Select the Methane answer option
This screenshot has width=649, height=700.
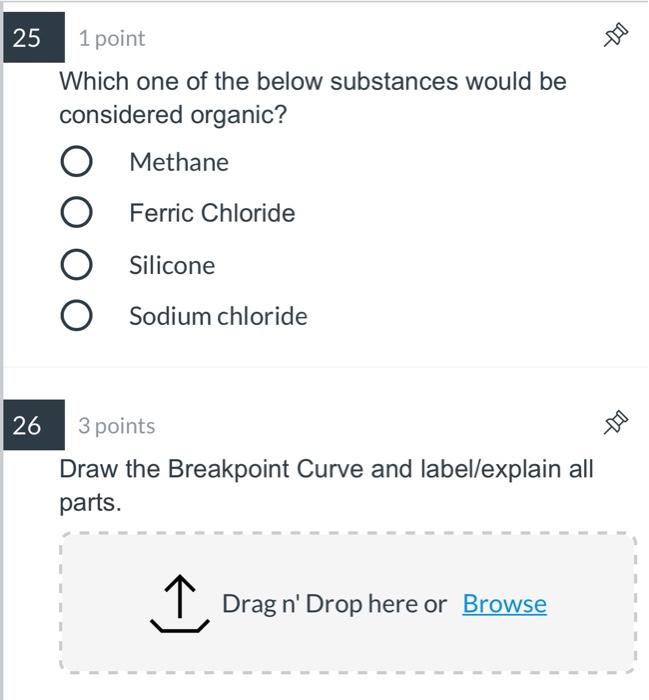coord(77,162)
